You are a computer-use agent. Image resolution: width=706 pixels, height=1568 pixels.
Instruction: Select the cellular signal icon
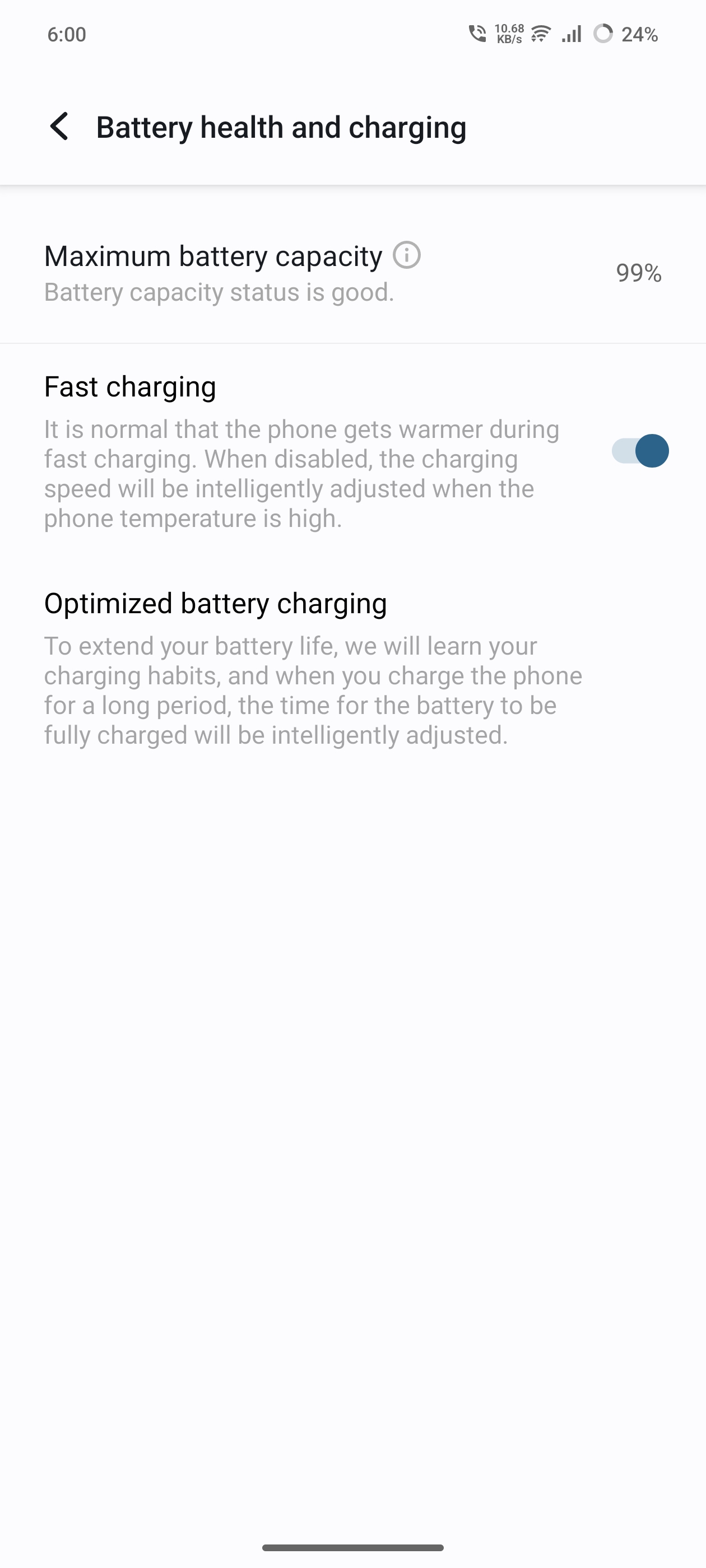tap(572, 34)
